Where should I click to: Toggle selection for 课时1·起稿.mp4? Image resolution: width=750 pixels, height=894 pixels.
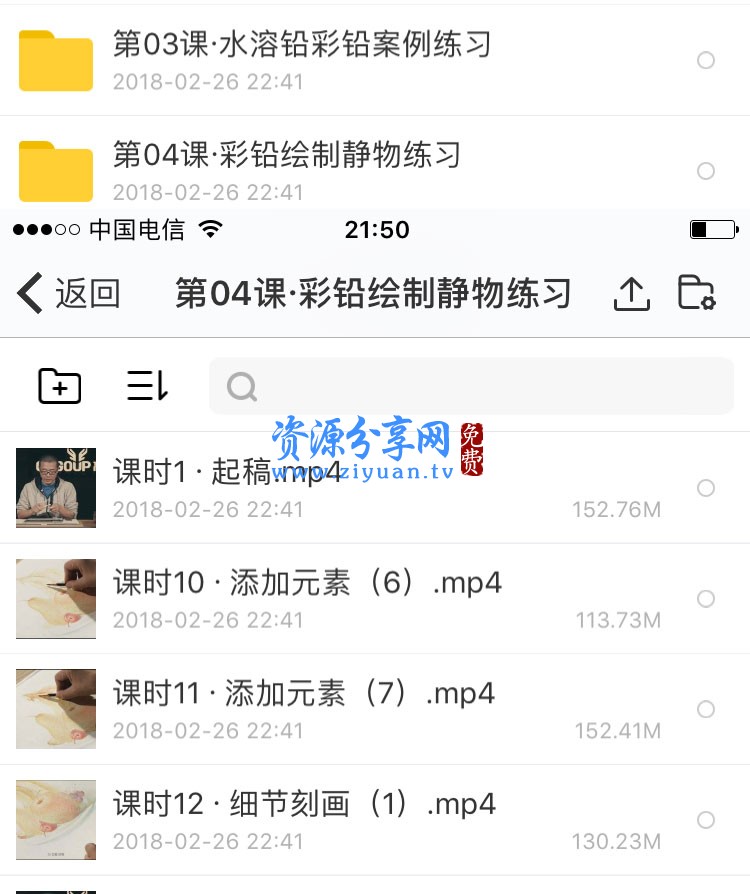(706, 488)
